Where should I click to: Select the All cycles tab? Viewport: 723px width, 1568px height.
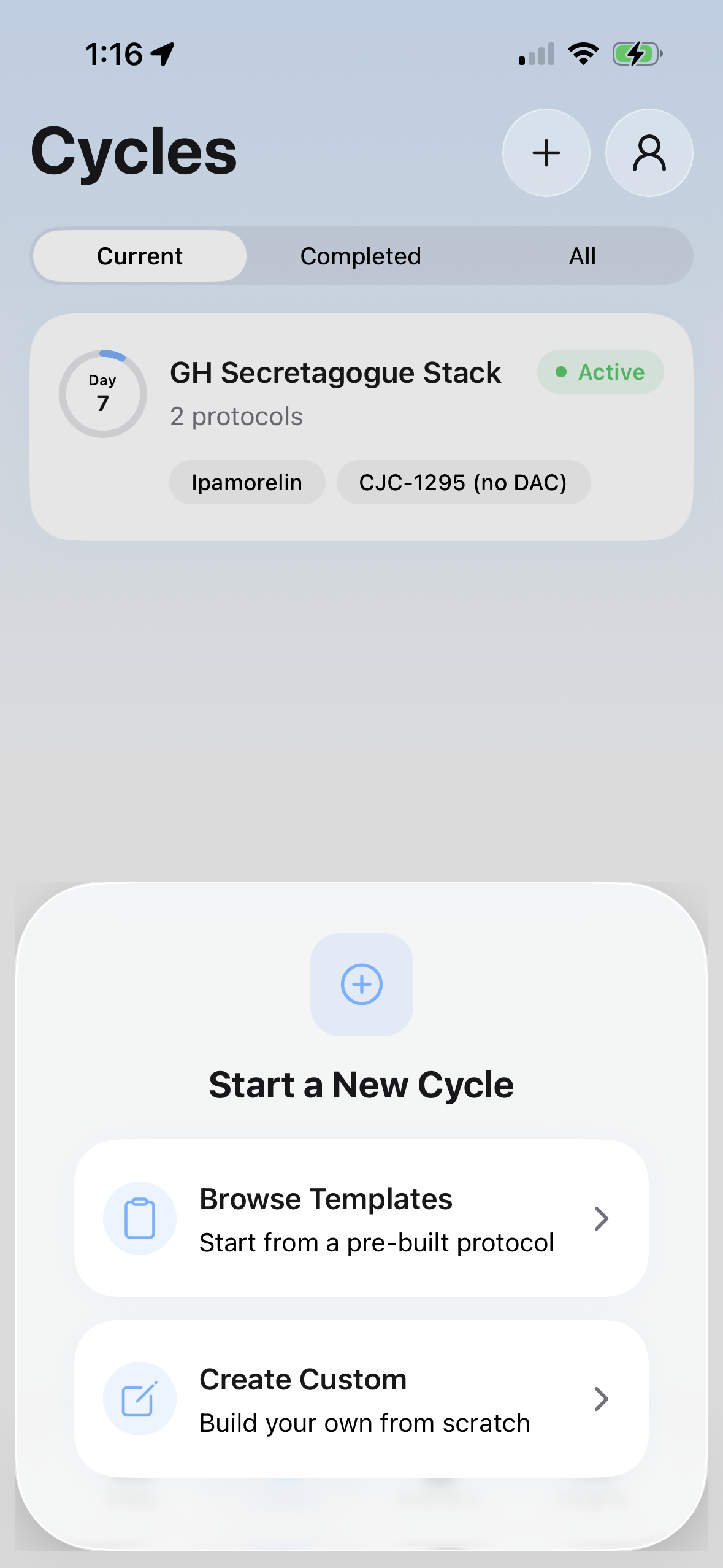(x=581, y=256)
